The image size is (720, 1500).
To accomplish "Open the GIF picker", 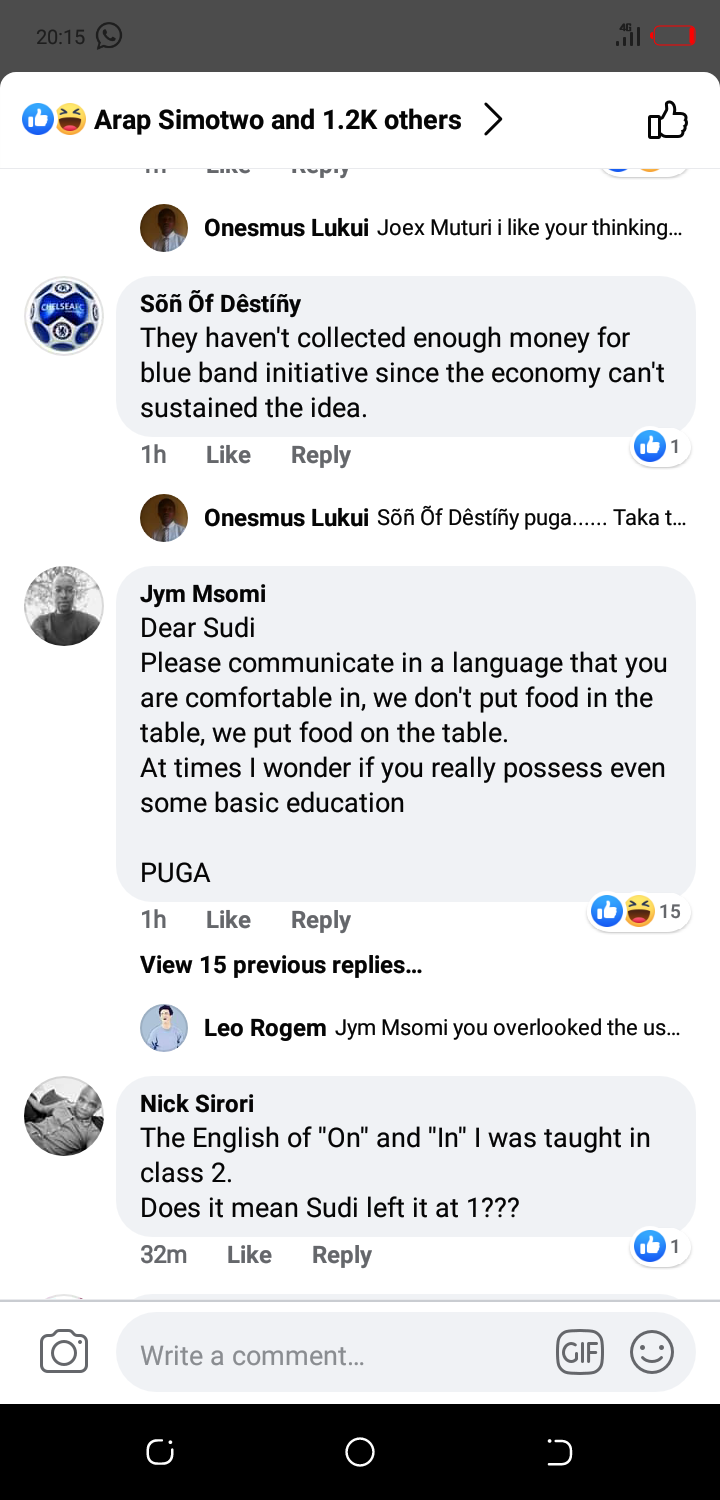I will point(580,1353).
